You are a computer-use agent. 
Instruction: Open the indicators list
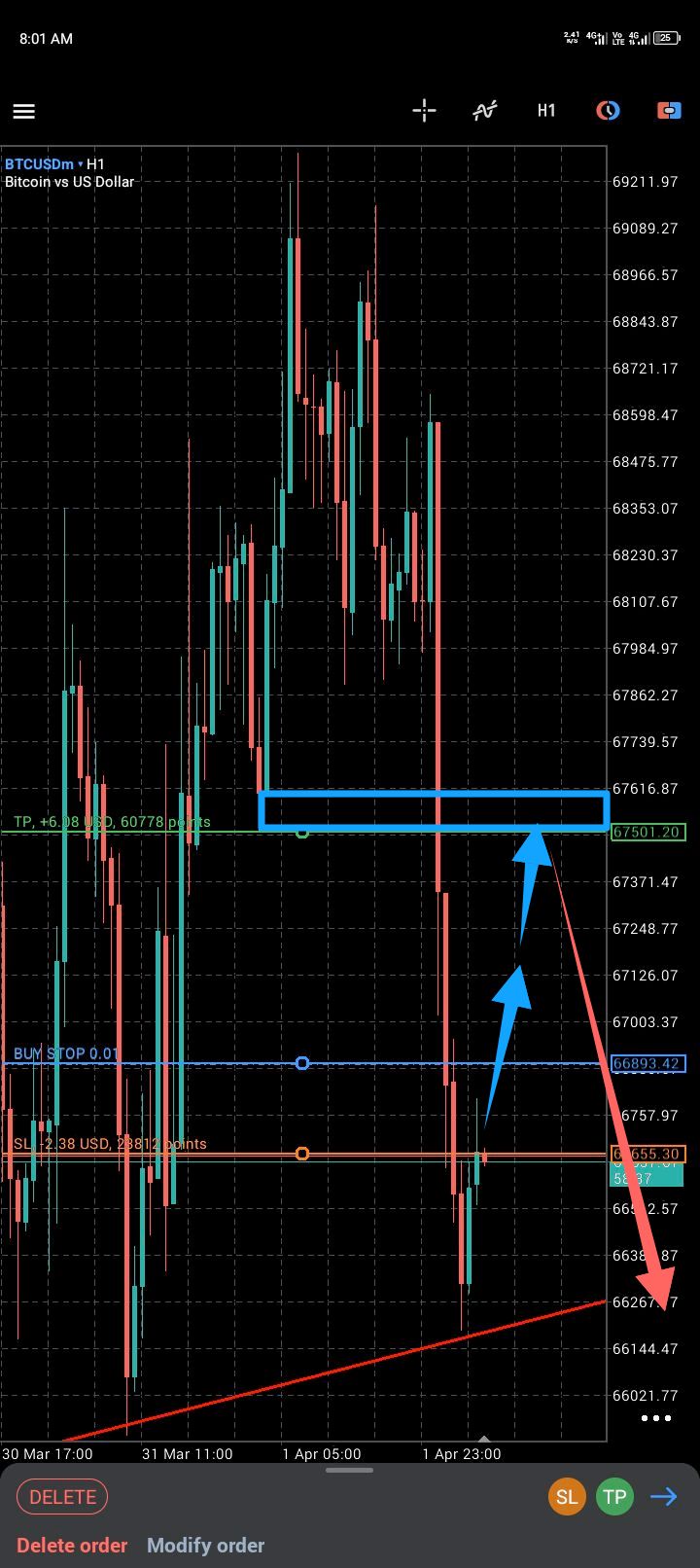[x=485, y=110]
